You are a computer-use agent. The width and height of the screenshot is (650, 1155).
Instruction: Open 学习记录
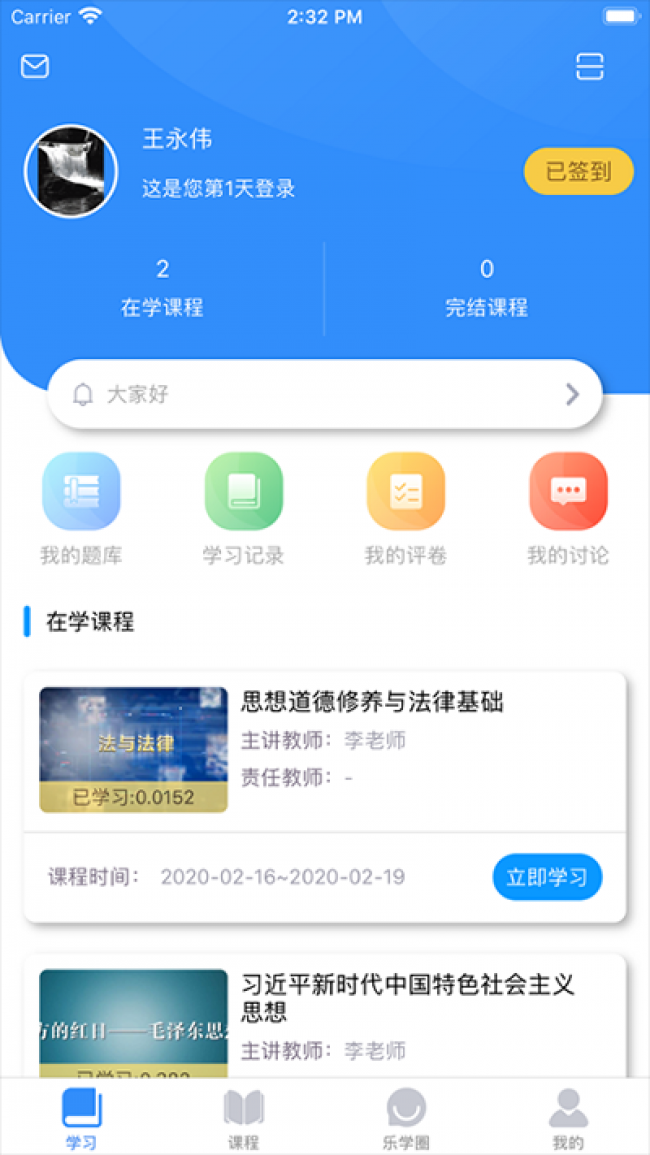click(244, 491)
